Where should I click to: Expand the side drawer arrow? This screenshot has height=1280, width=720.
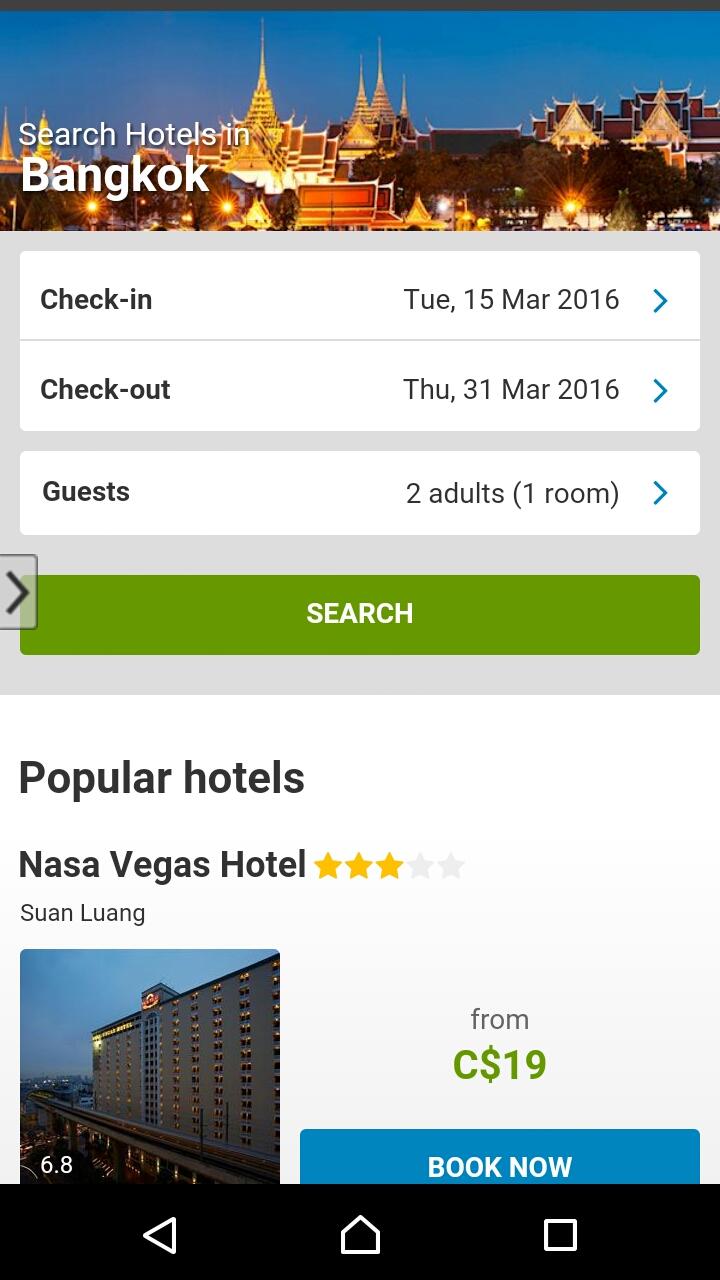18,592
